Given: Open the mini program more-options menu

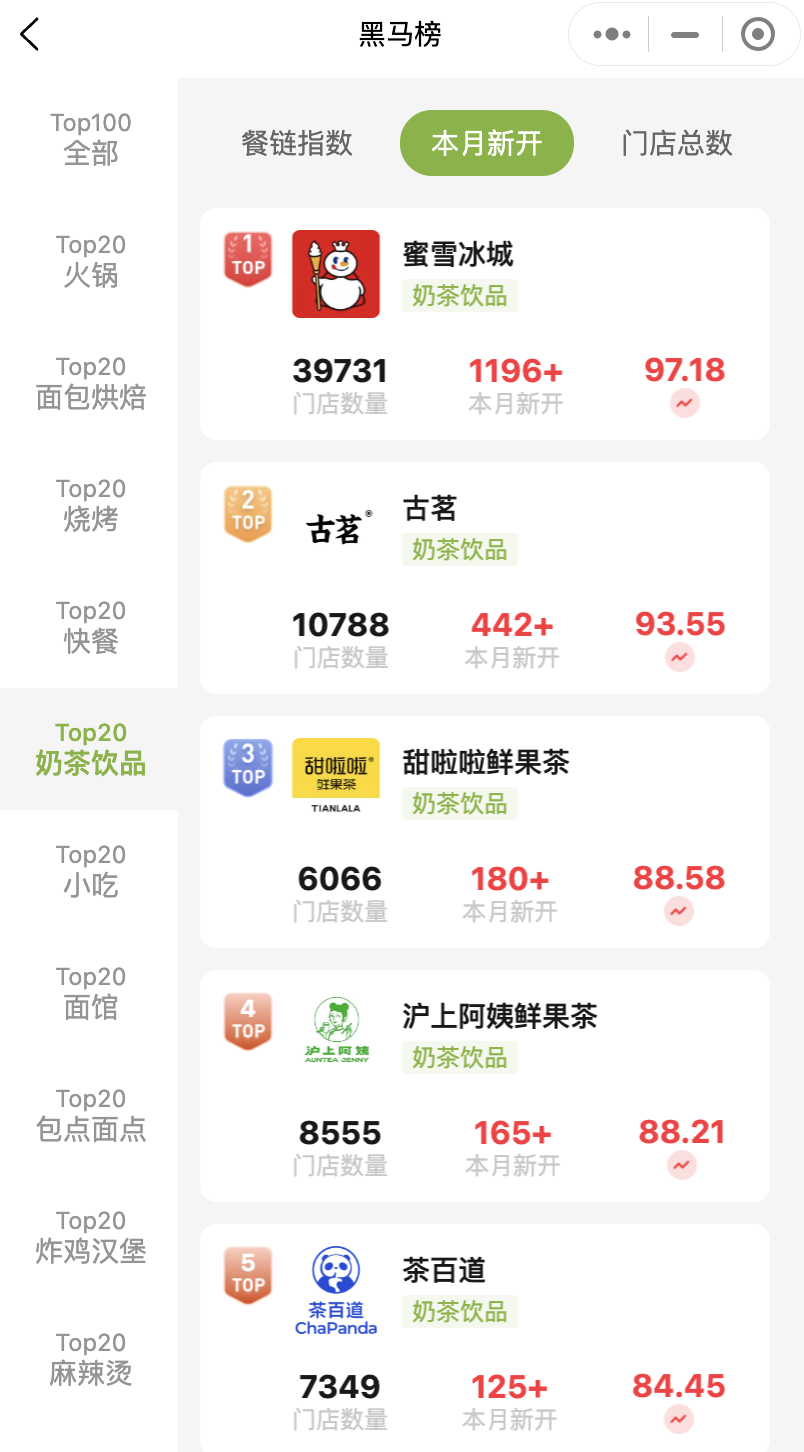Looking at the screenshot, I should pos(611,35).
